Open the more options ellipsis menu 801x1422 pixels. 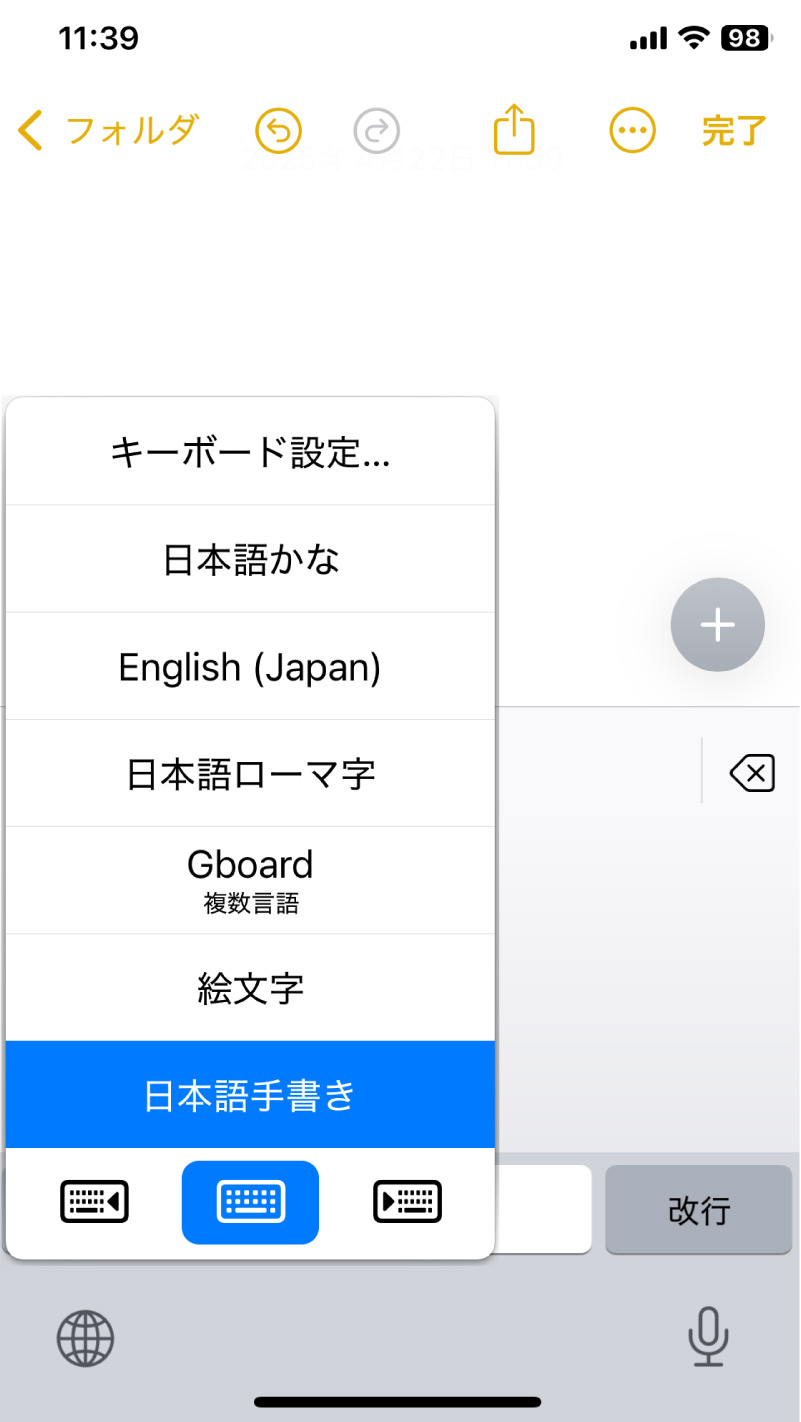[x=632, y=131]
